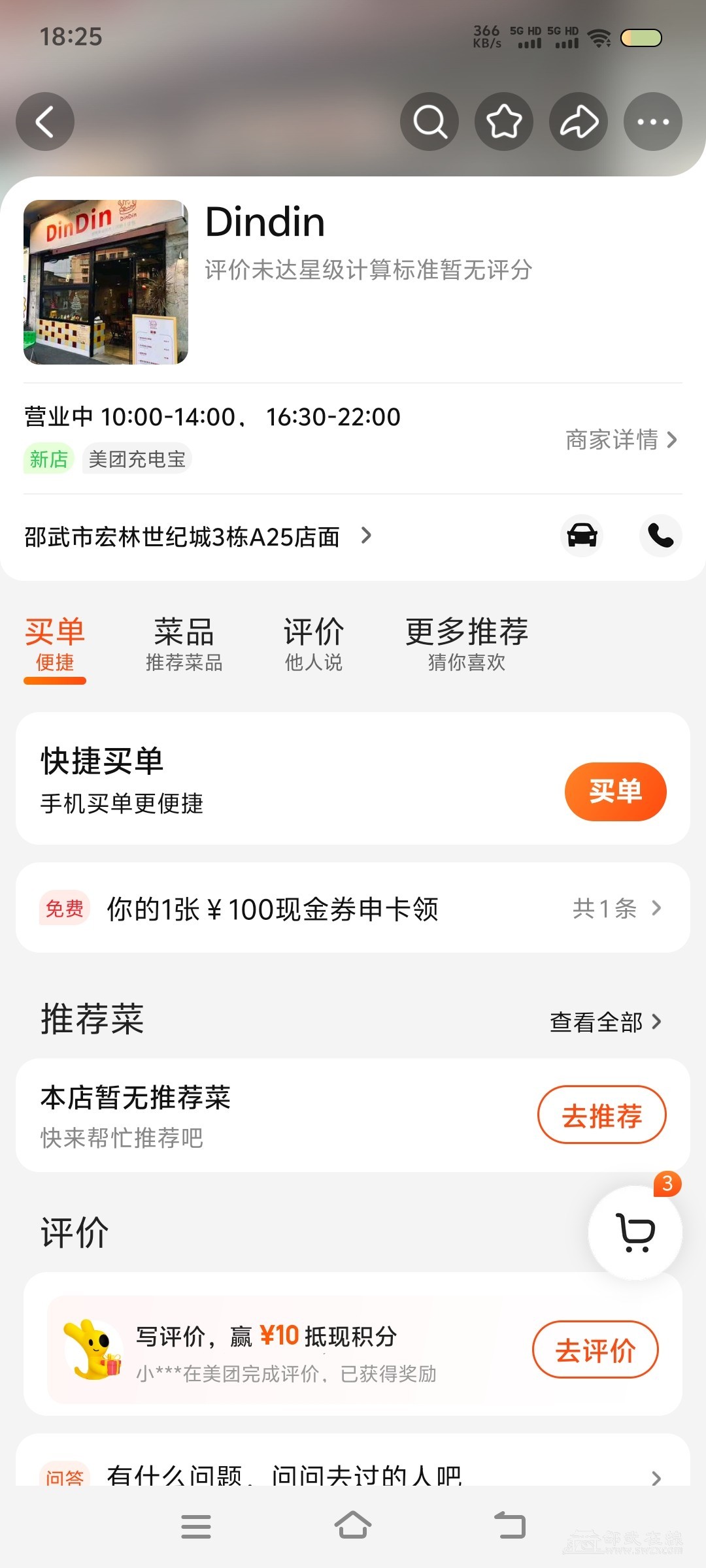Go back using the top-left arrow

coord(44,122)
